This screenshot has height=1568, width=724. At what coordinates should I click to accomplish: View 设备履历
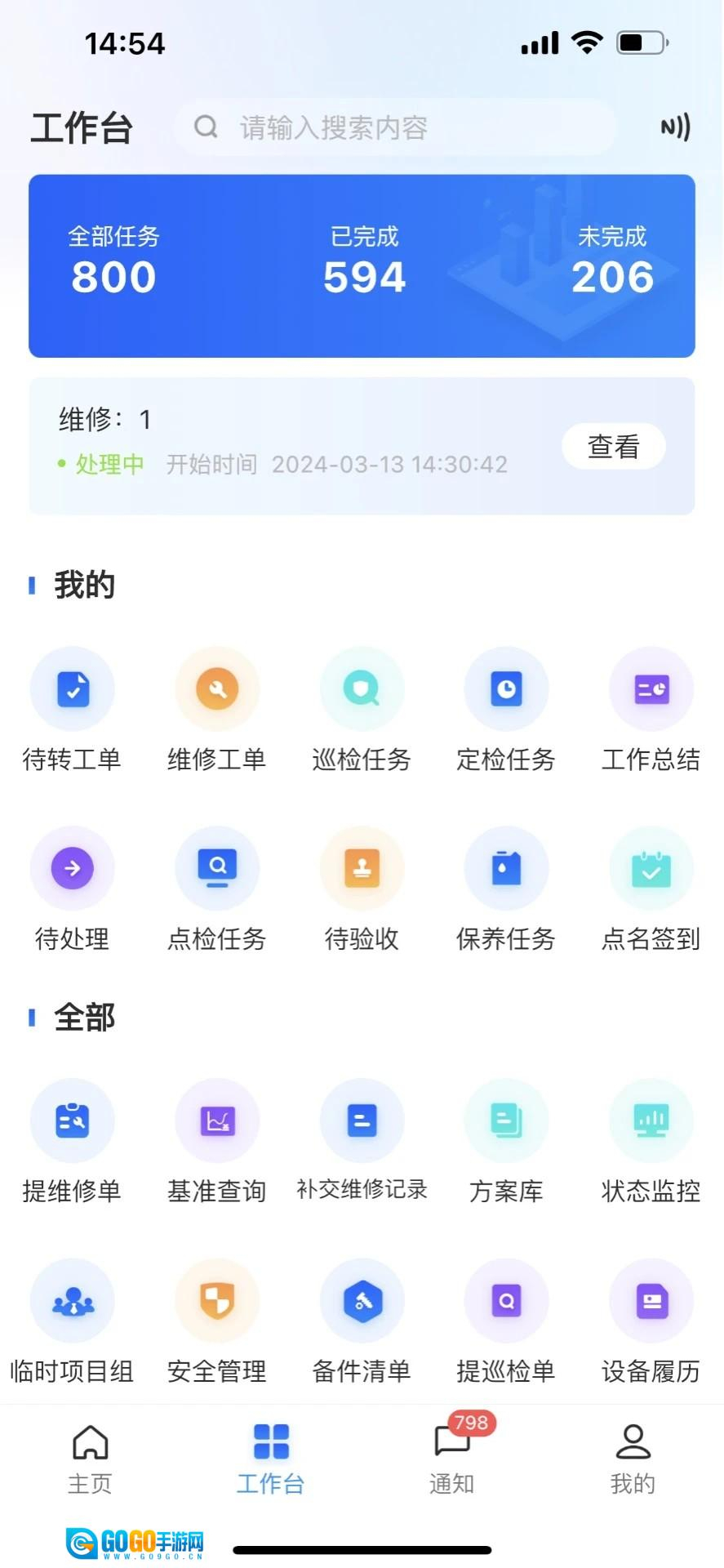click(651, 1301)
